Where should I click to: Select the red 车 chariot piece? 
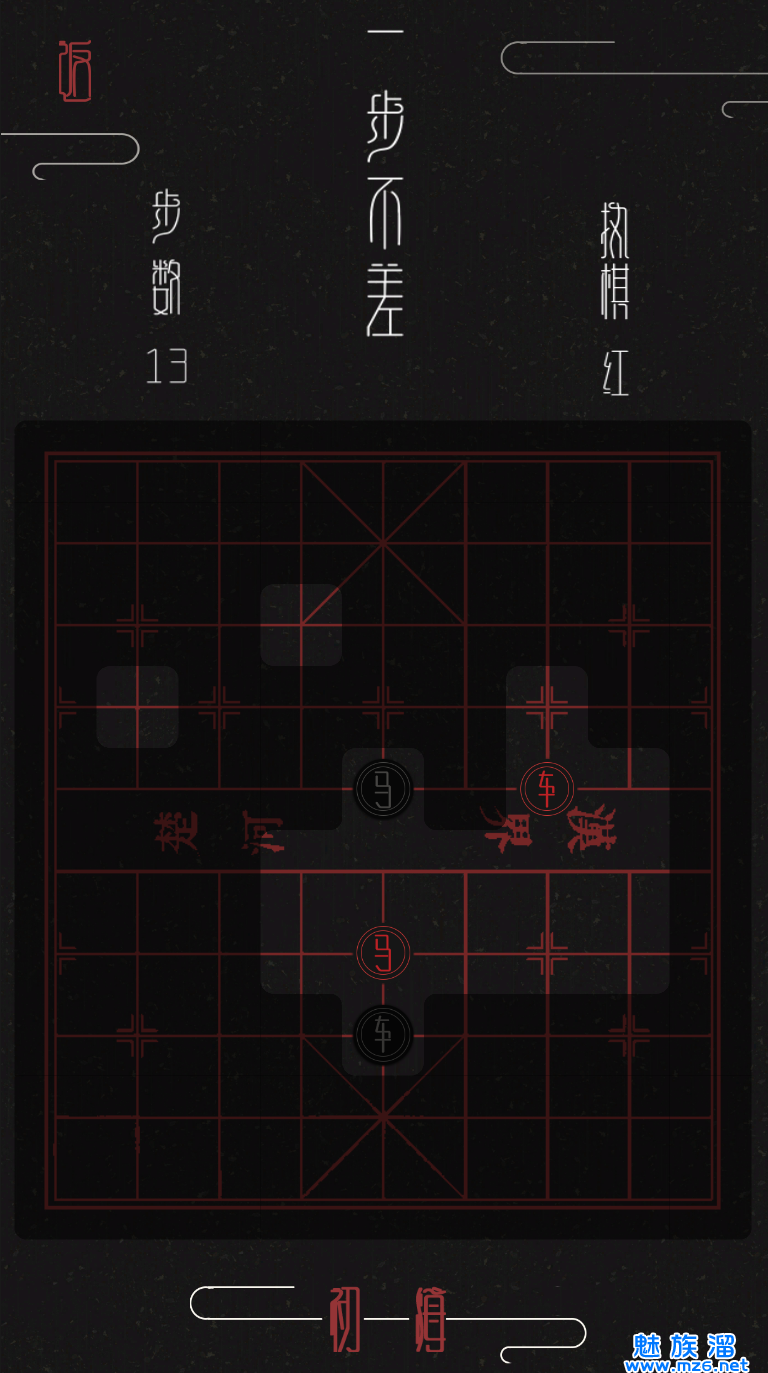click(547, 788)
